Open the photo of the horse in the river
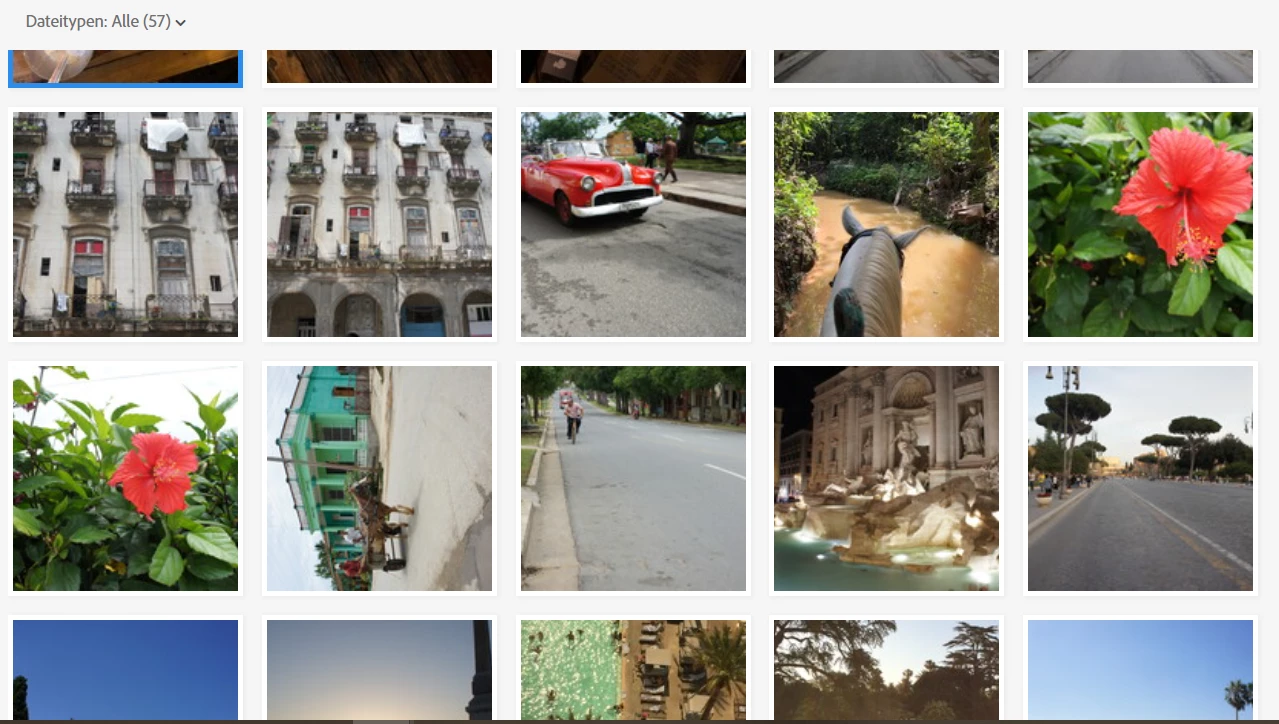 click(x=886, y=224)
